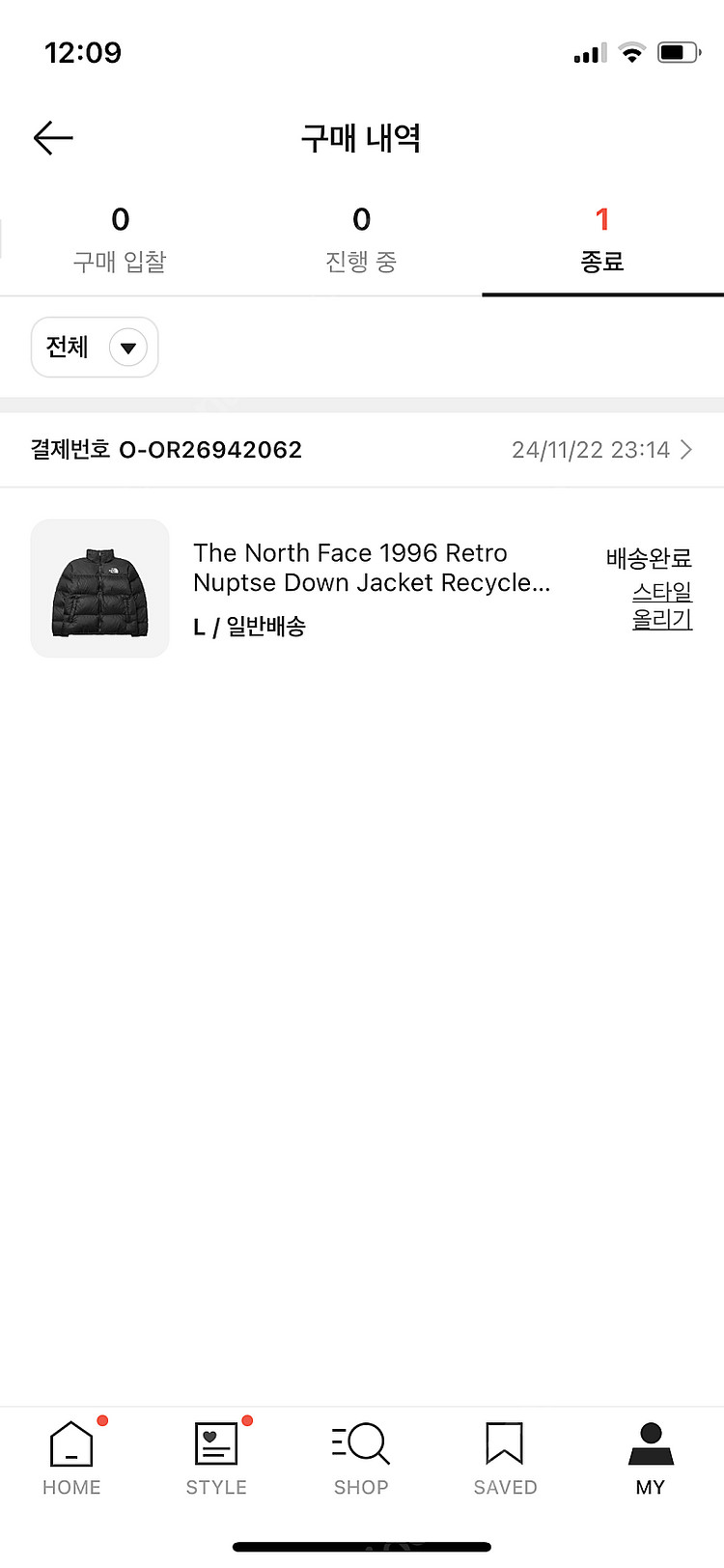Tap the STYLE icon's red notification badge
Image resolution: width=724 pixels, height=1568 pixels.
247,1420
